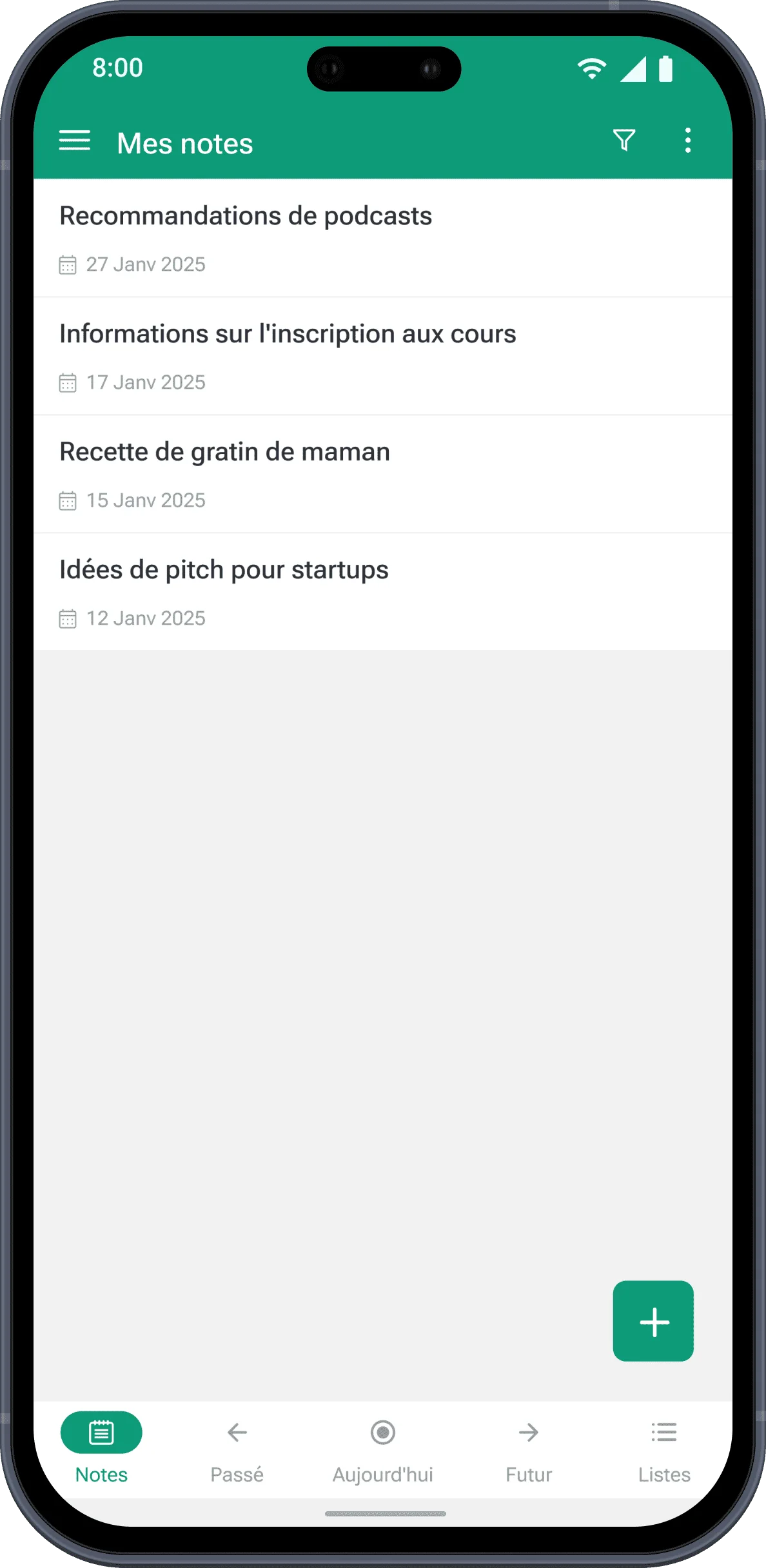
Task: Open the note Recommandations de podcasts
Action: click(x=245, y=217)
